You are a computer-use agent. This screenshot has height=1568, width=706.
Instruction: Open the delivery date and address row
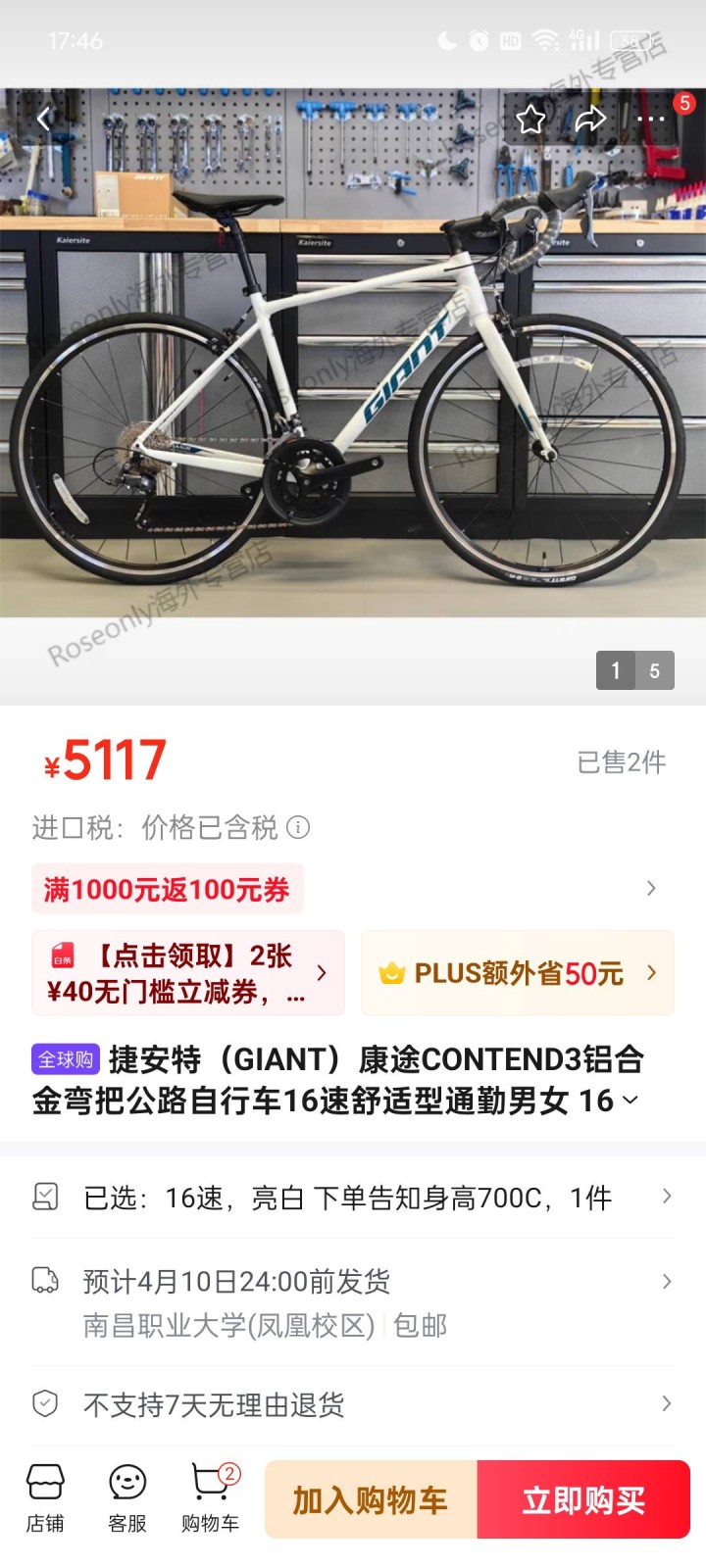[353, 1302]
